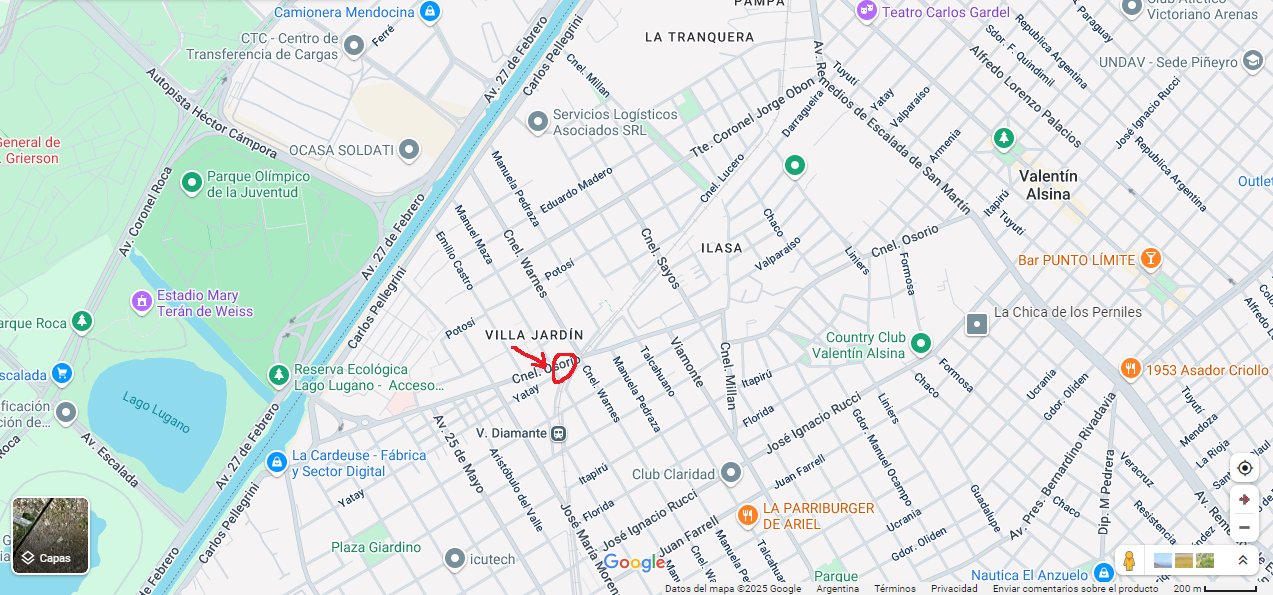Open the Términos link

[x=894, y=589]
